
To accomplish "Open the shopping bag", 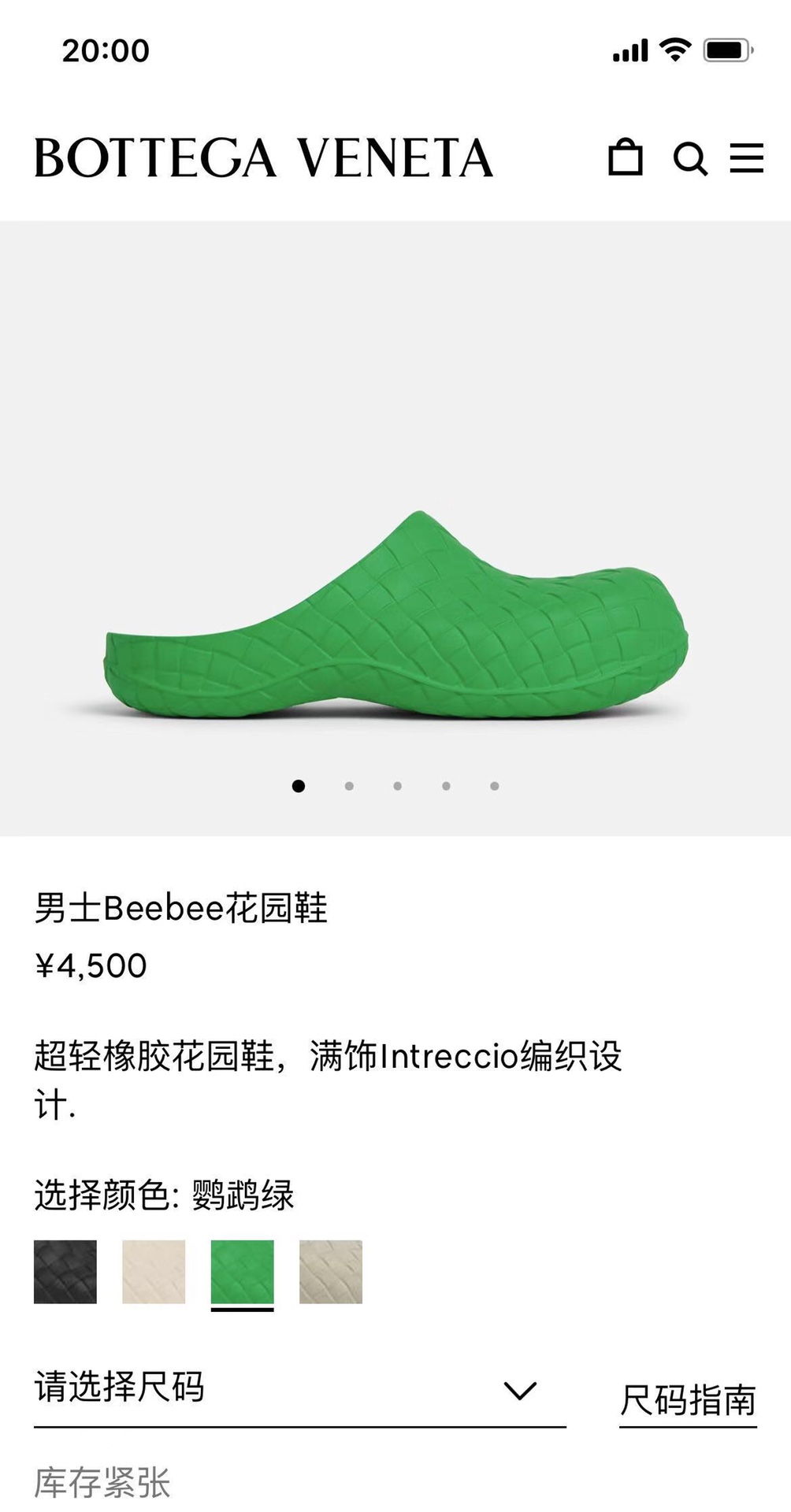I will [x=626, y=157].
